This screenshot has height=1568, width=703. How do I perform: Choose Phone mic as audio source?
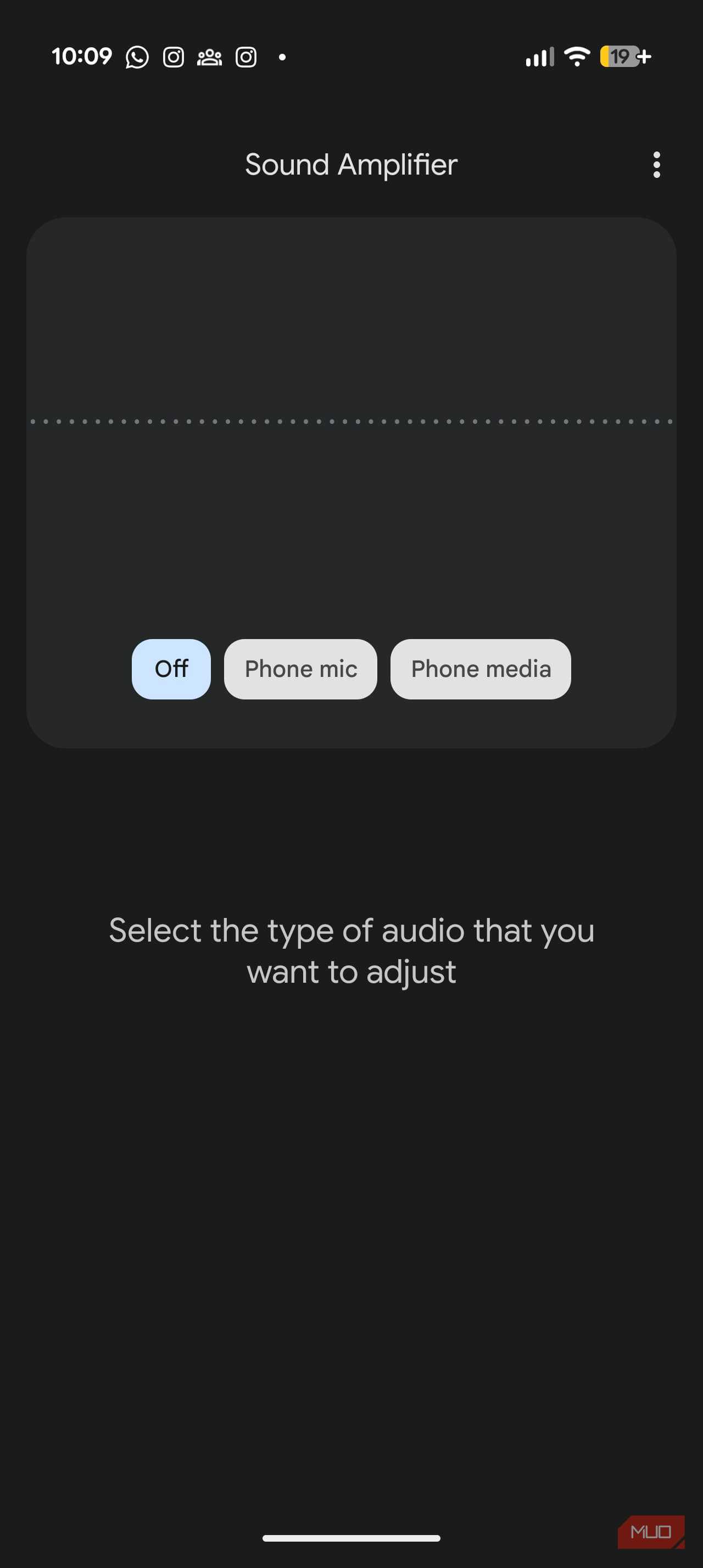tap(300, 669)
